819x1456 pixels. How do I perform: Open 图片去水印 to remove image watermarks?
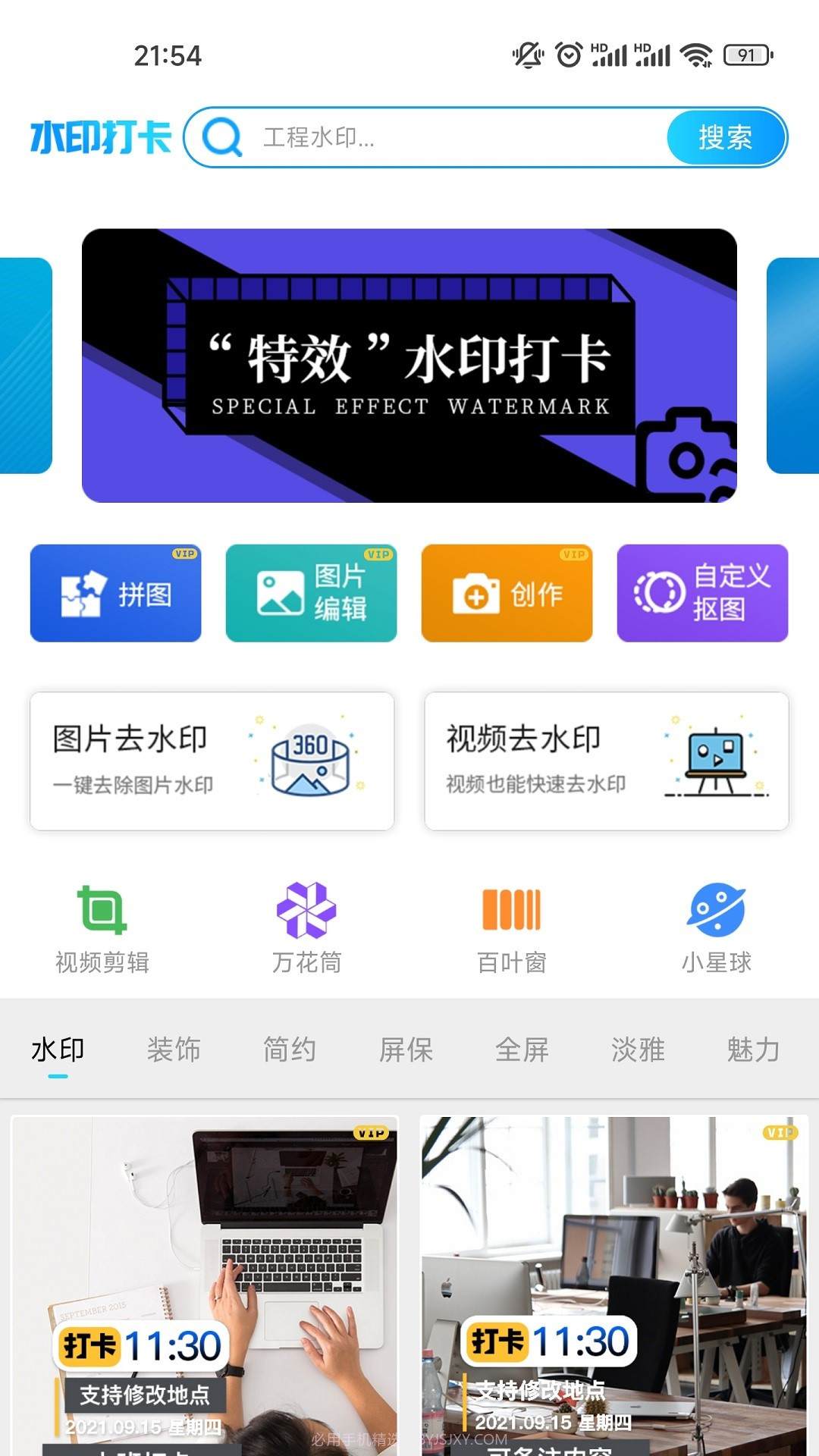click(211, 761)
